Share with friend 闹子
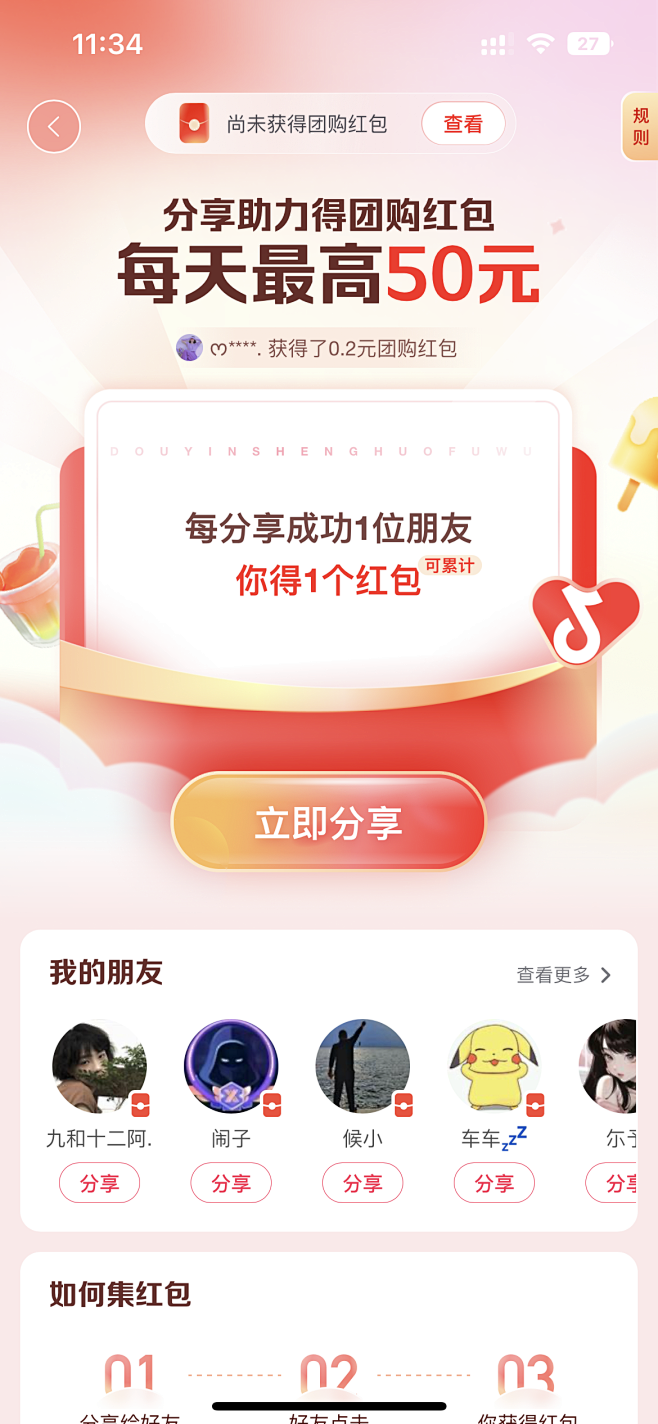 click(x=231, y=1183)
